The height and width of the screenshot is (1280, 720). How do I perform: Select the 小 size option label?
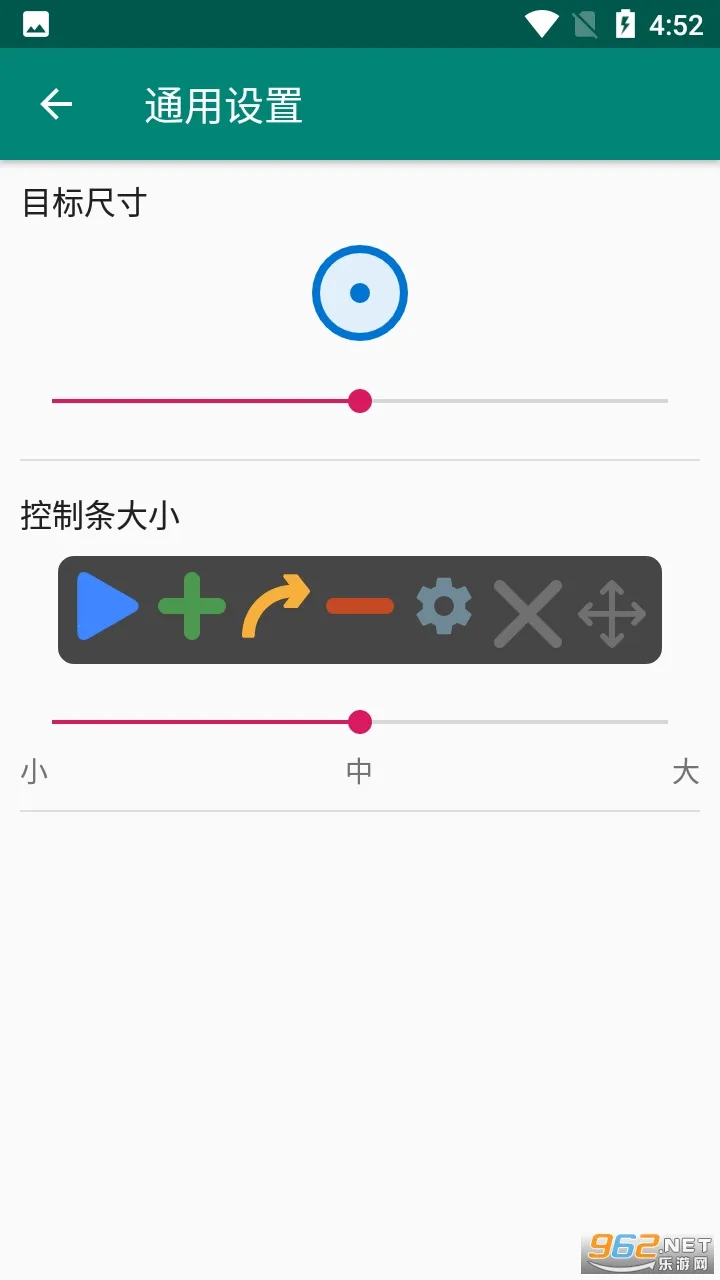pyautogui.click(x=33, y=770)
